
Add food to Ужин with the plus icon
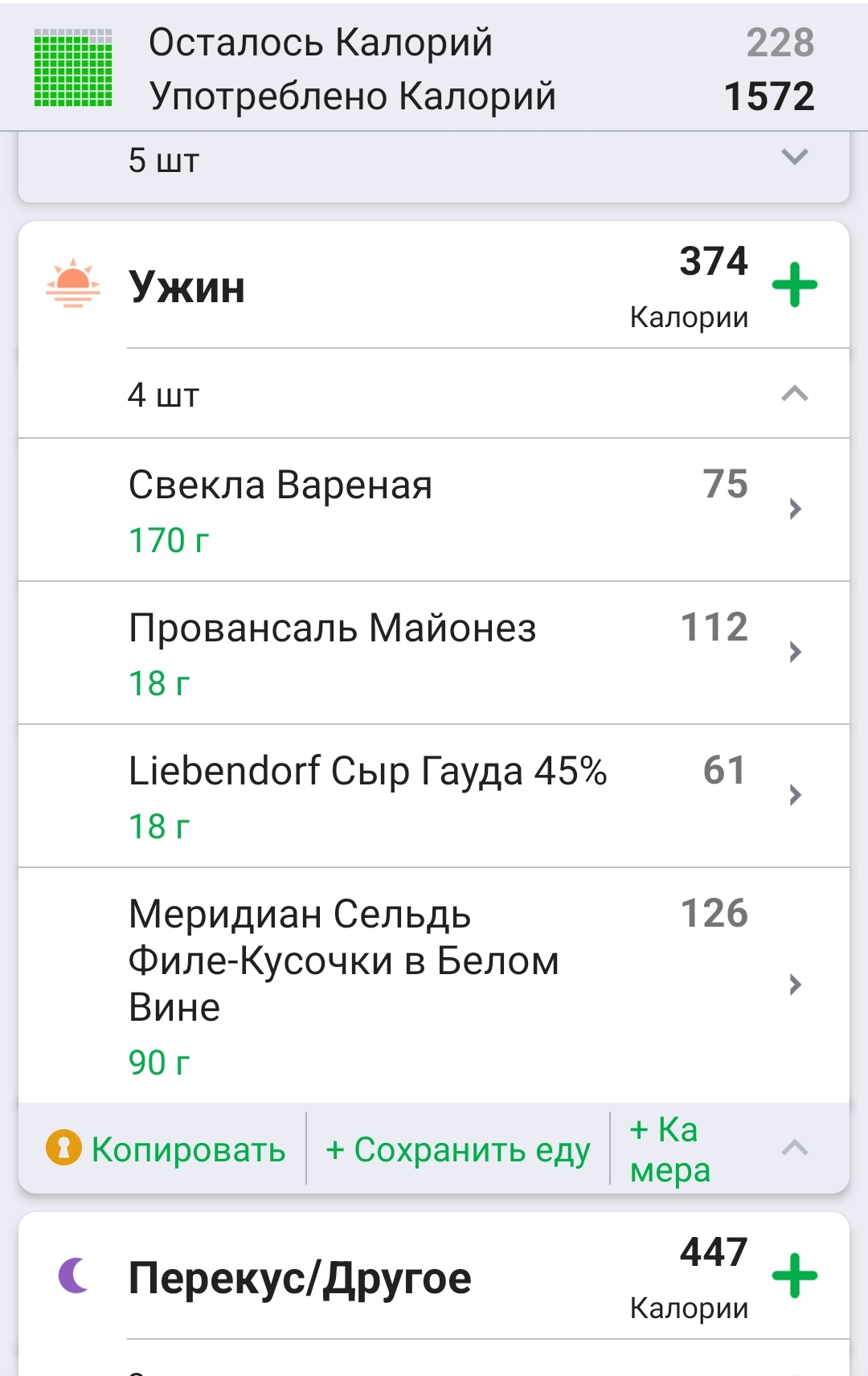[794, 285]
